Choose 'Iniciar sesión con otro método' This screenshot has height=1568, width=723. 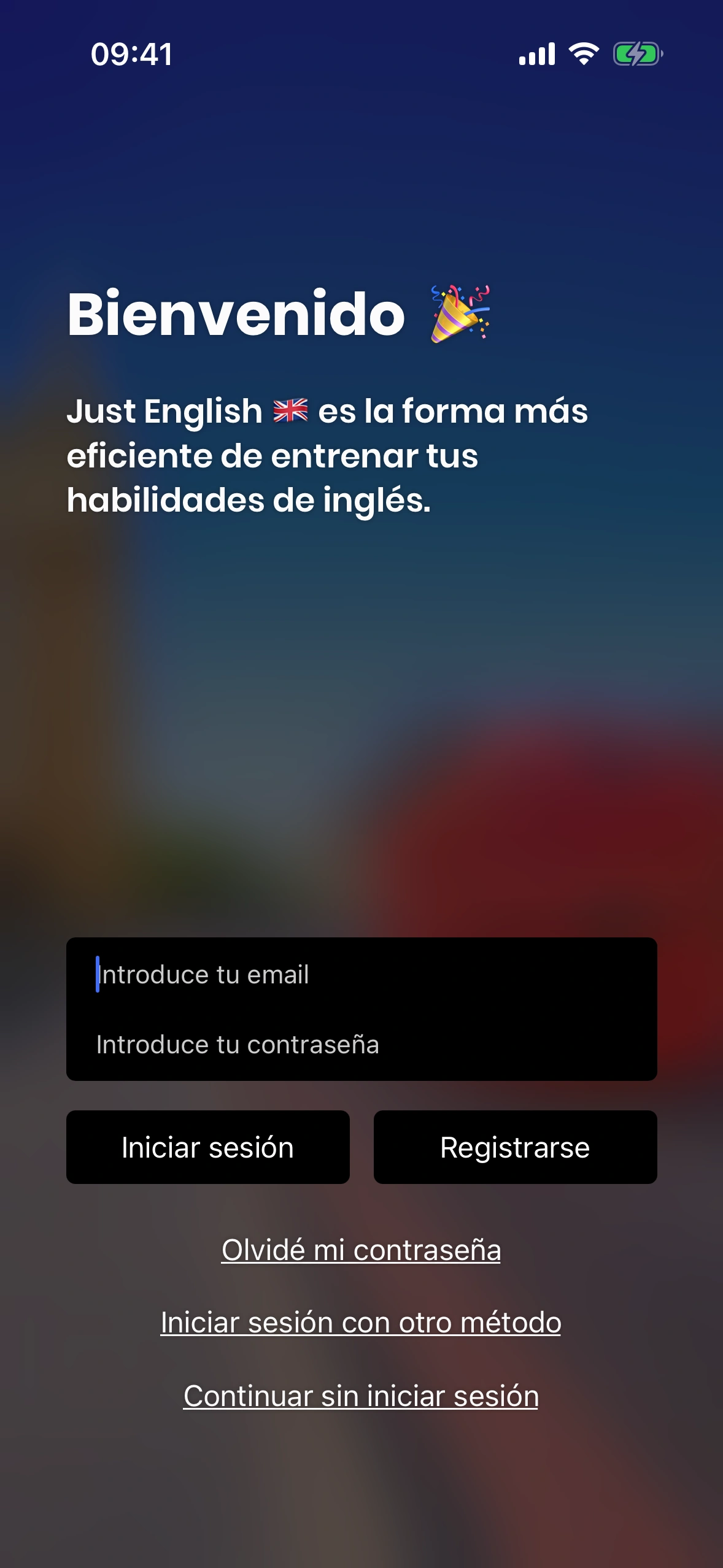(x=361, y=1323)
